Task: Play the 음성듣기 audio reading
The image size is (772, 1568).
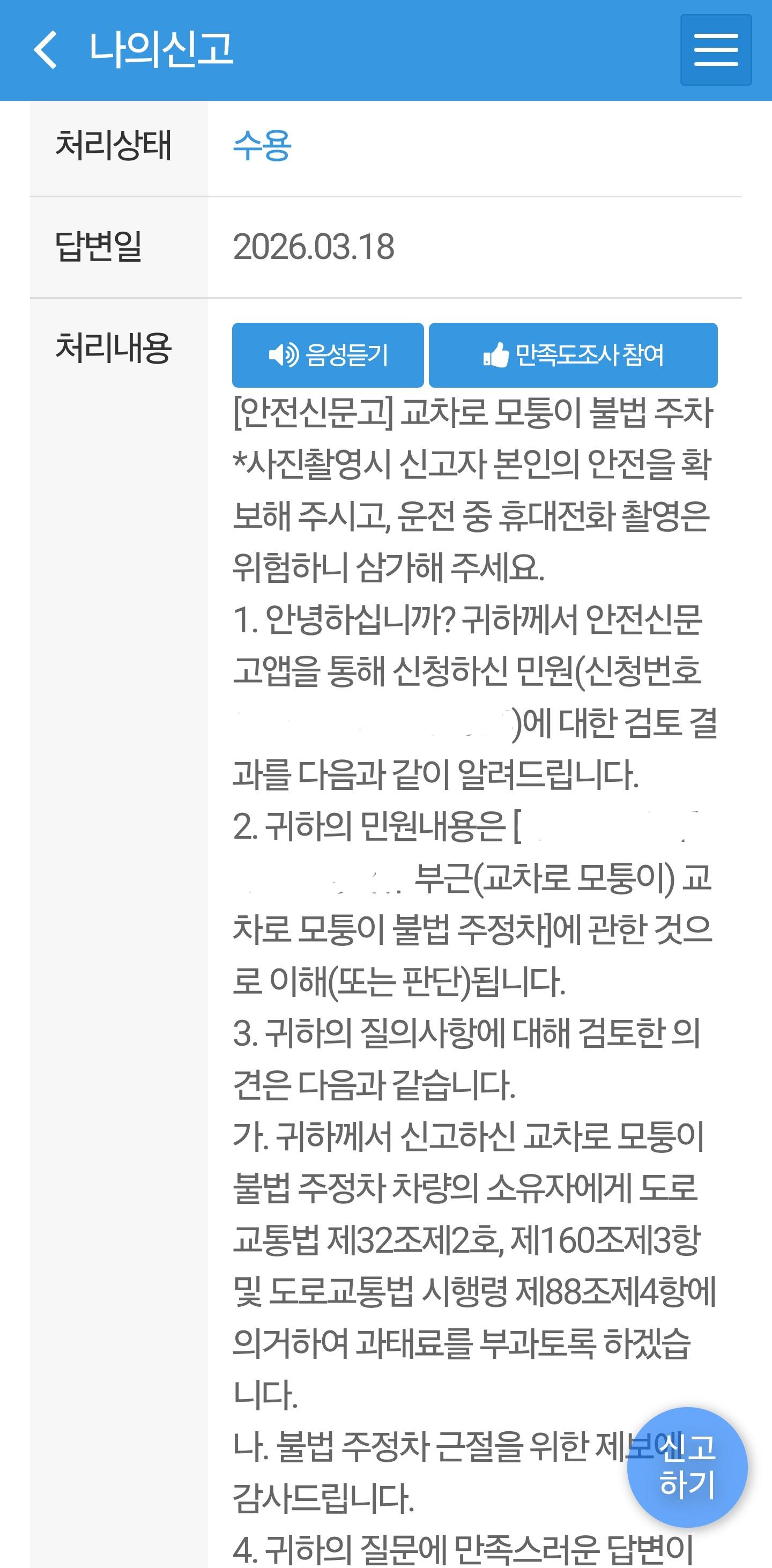Action: (x=327, y=355)
